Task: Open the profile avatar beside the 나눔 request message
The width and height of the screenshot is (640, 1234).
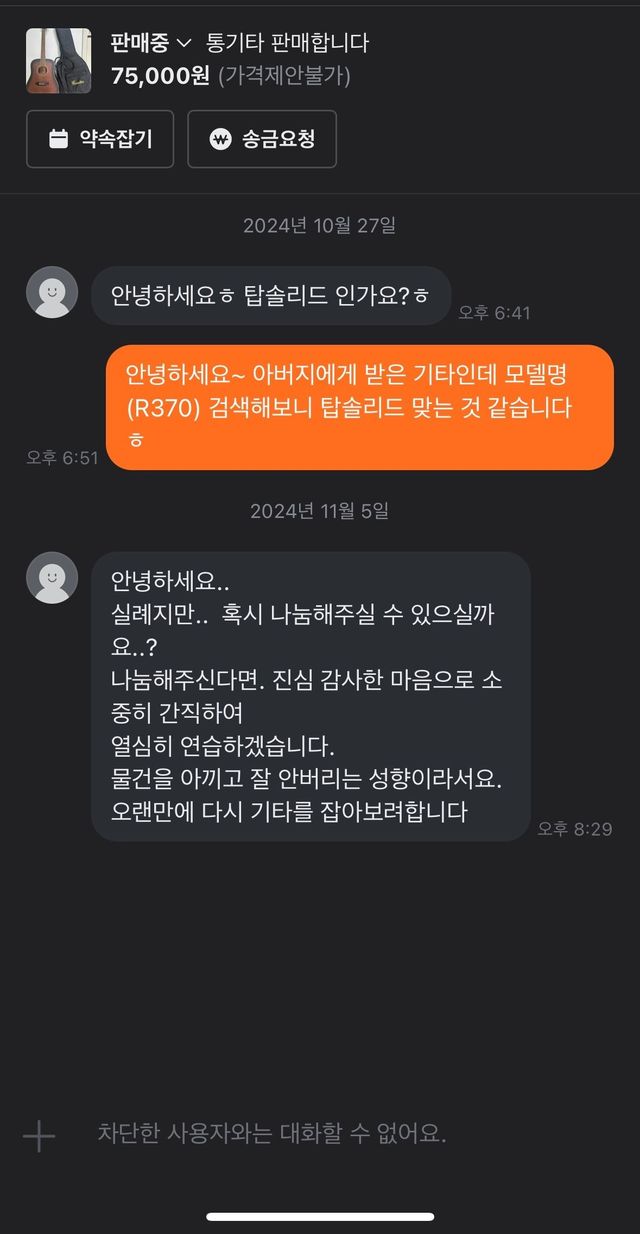Action: [51, 578]
